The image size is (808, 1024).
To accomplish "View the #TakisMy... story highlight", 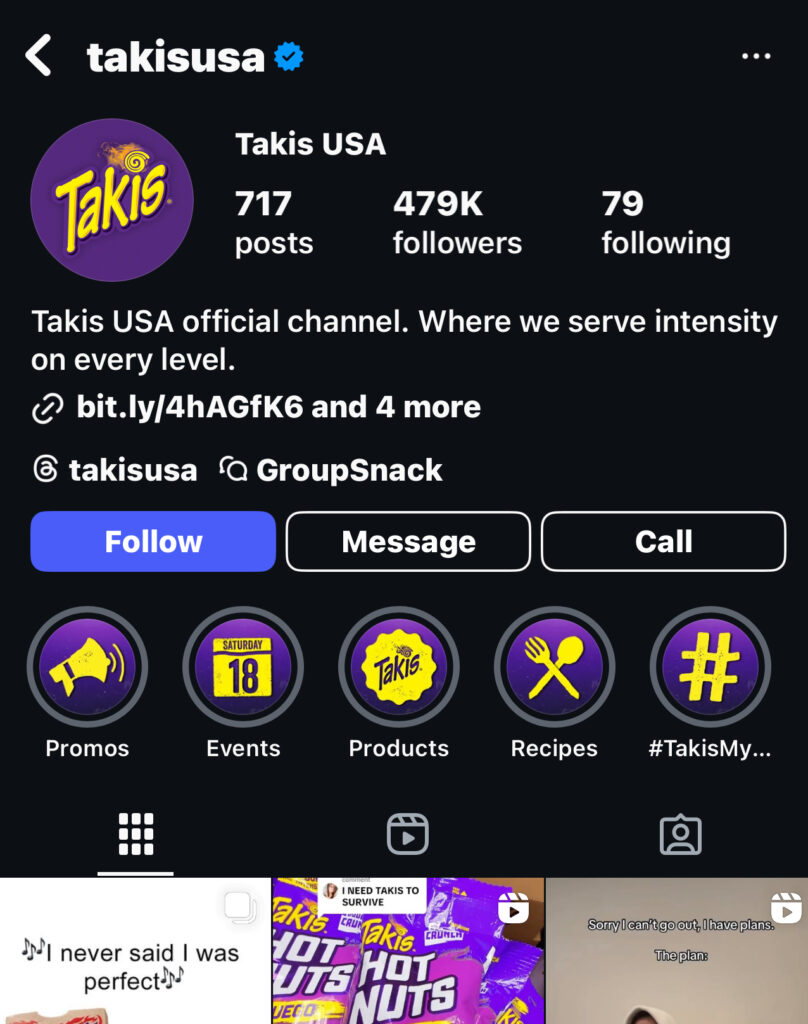I will click(x=710, y=667).
